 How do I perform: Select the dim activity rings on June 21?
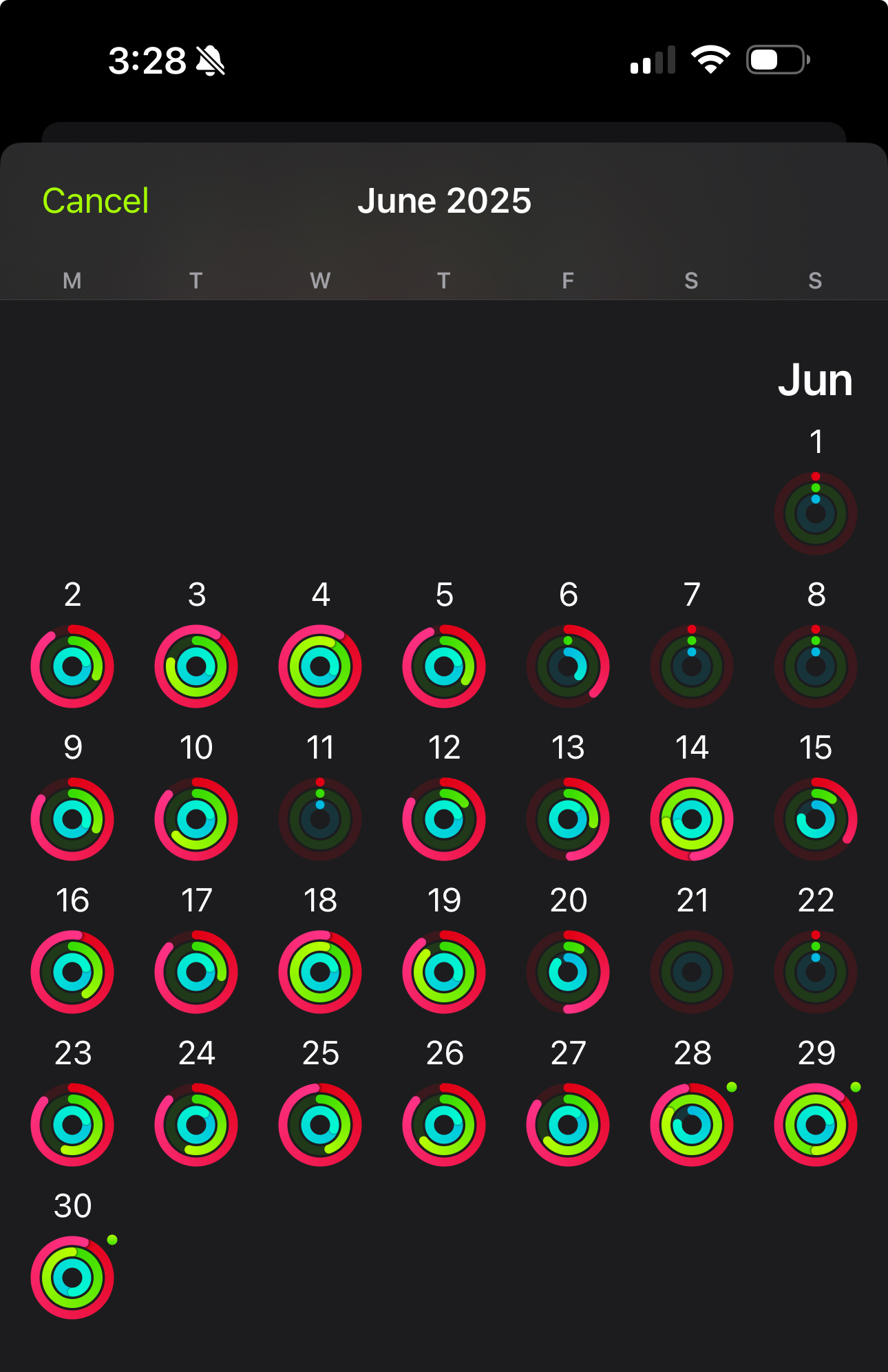[691, 972]
